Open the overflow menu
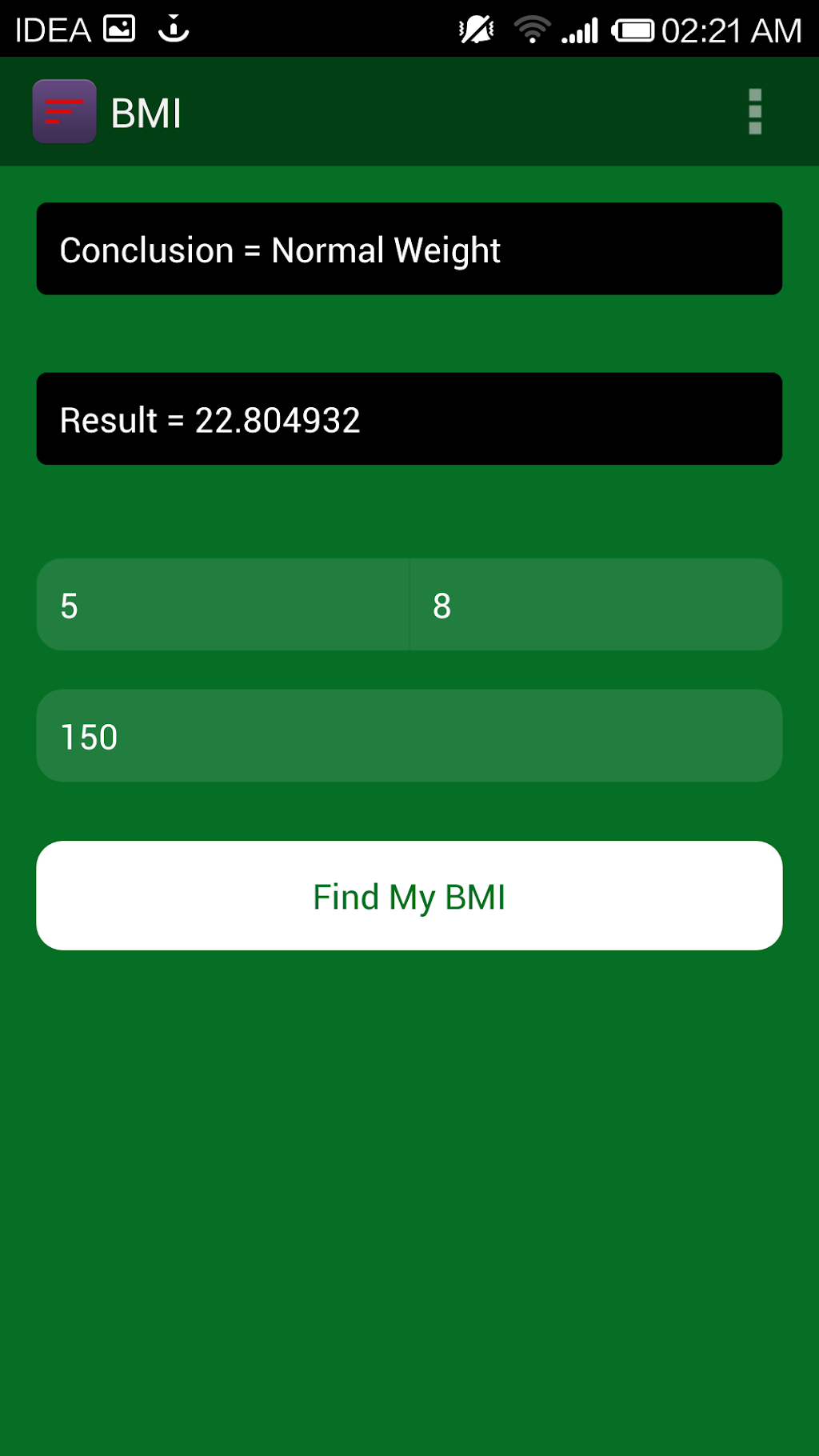Image resolution: width=819 pixels, height=1456 pixels. click(x=754, y=112)
